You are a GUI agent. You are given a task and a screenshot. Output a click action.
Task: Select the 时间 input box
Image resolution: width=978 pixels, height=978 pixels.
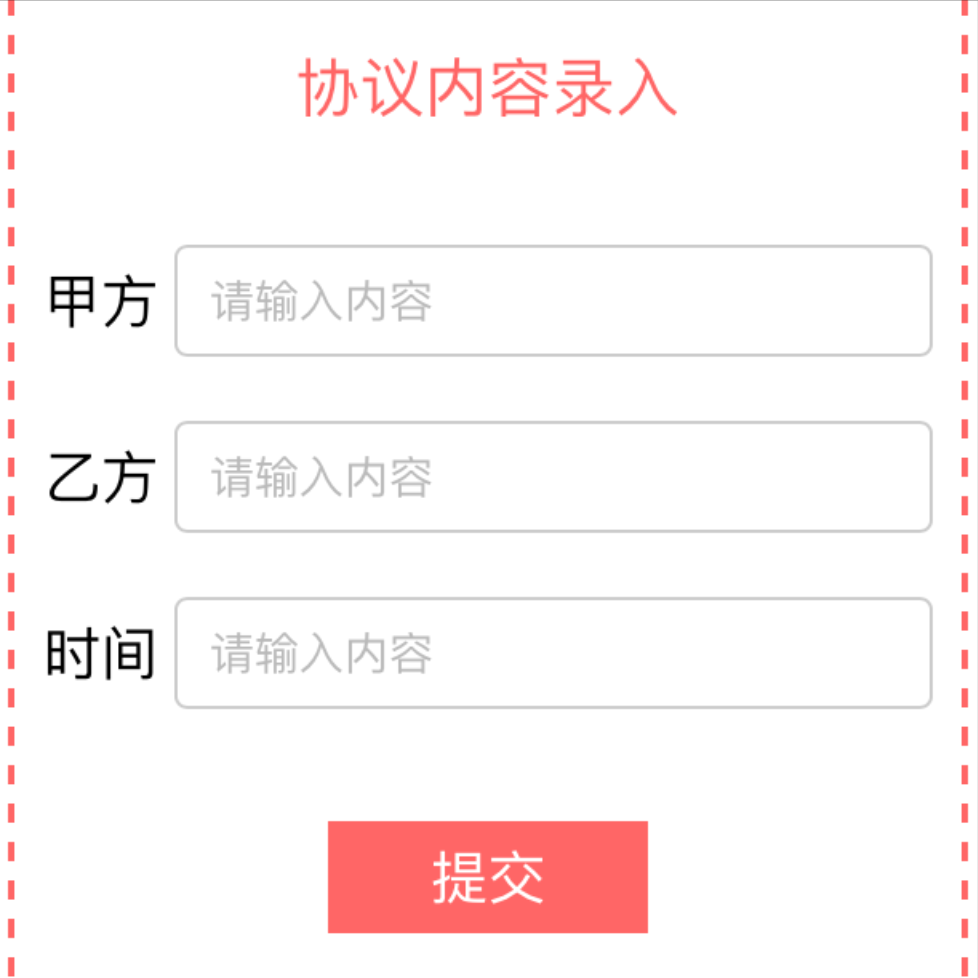click(553, 653)
